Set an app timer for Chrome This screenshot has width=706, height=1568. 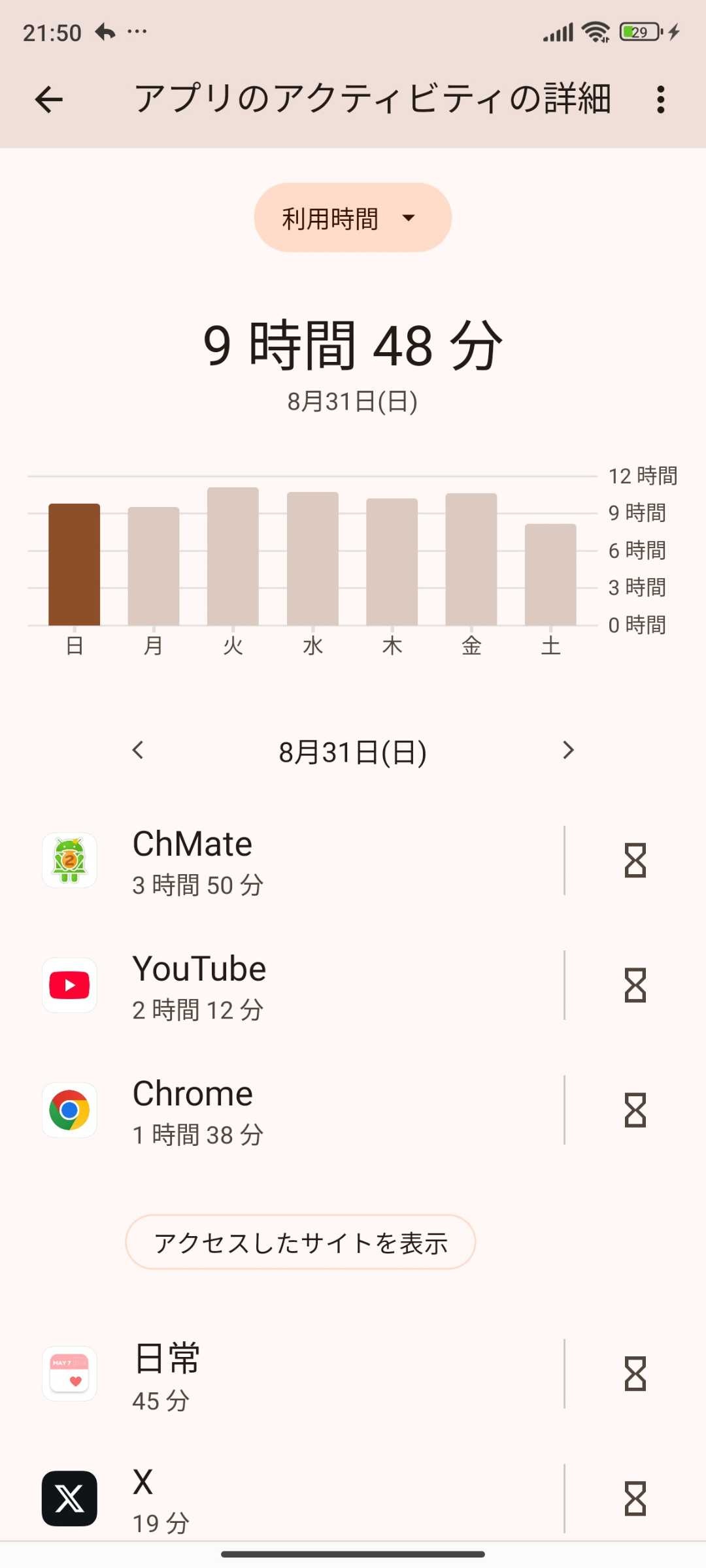635,1110
